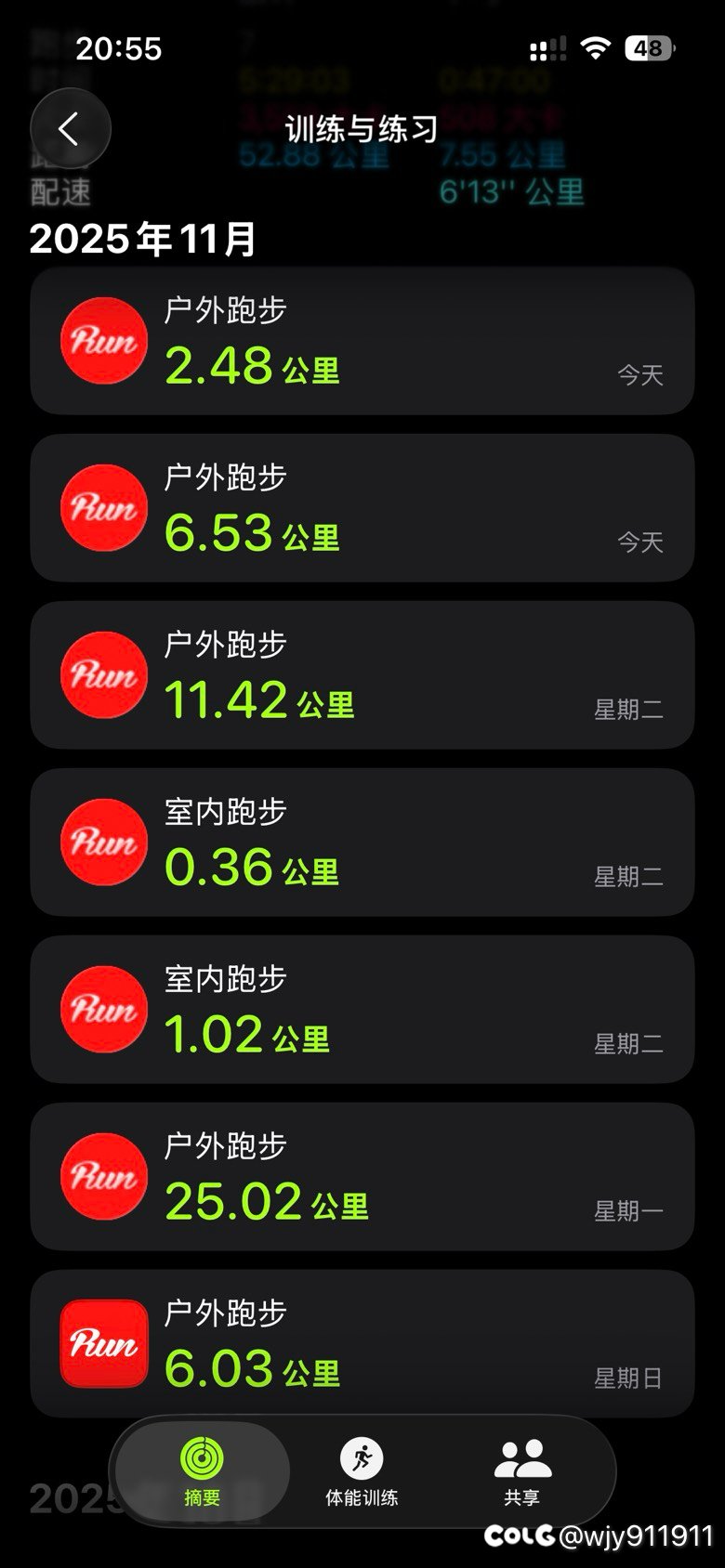
Task: Open today's 6.53 公里 outdoor run
Action: click(362, 508)
